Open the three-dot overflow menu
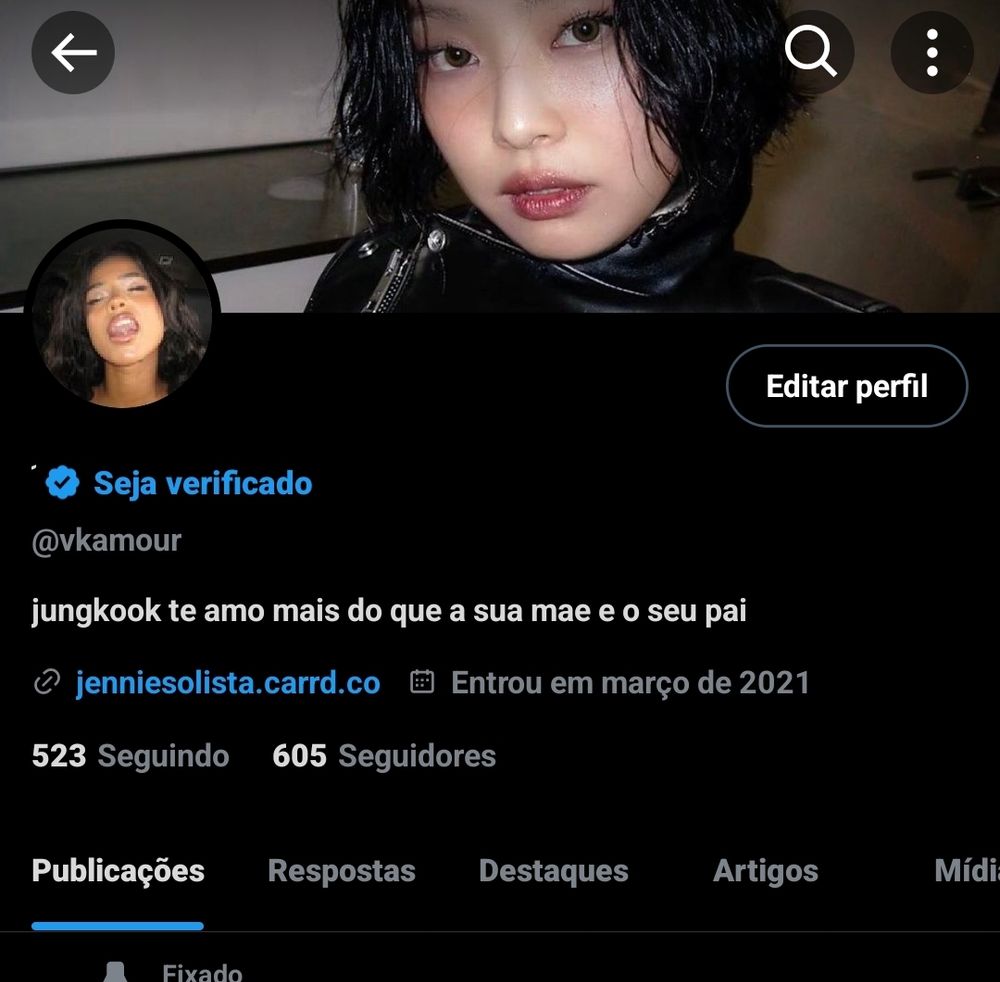 (x=932, y=52)
